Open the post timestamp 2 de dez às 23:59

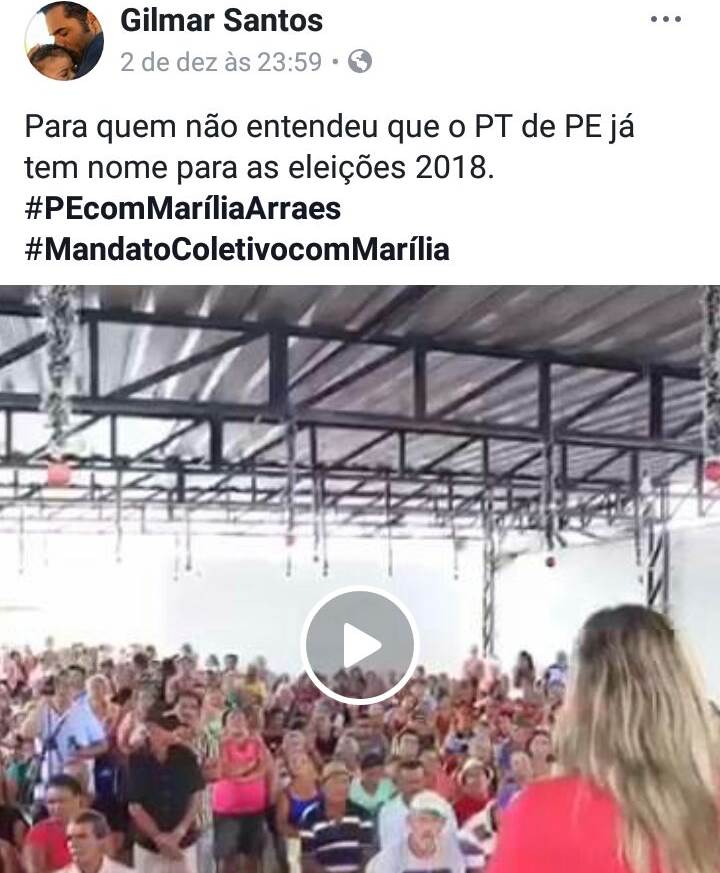[x=221, y=62]
